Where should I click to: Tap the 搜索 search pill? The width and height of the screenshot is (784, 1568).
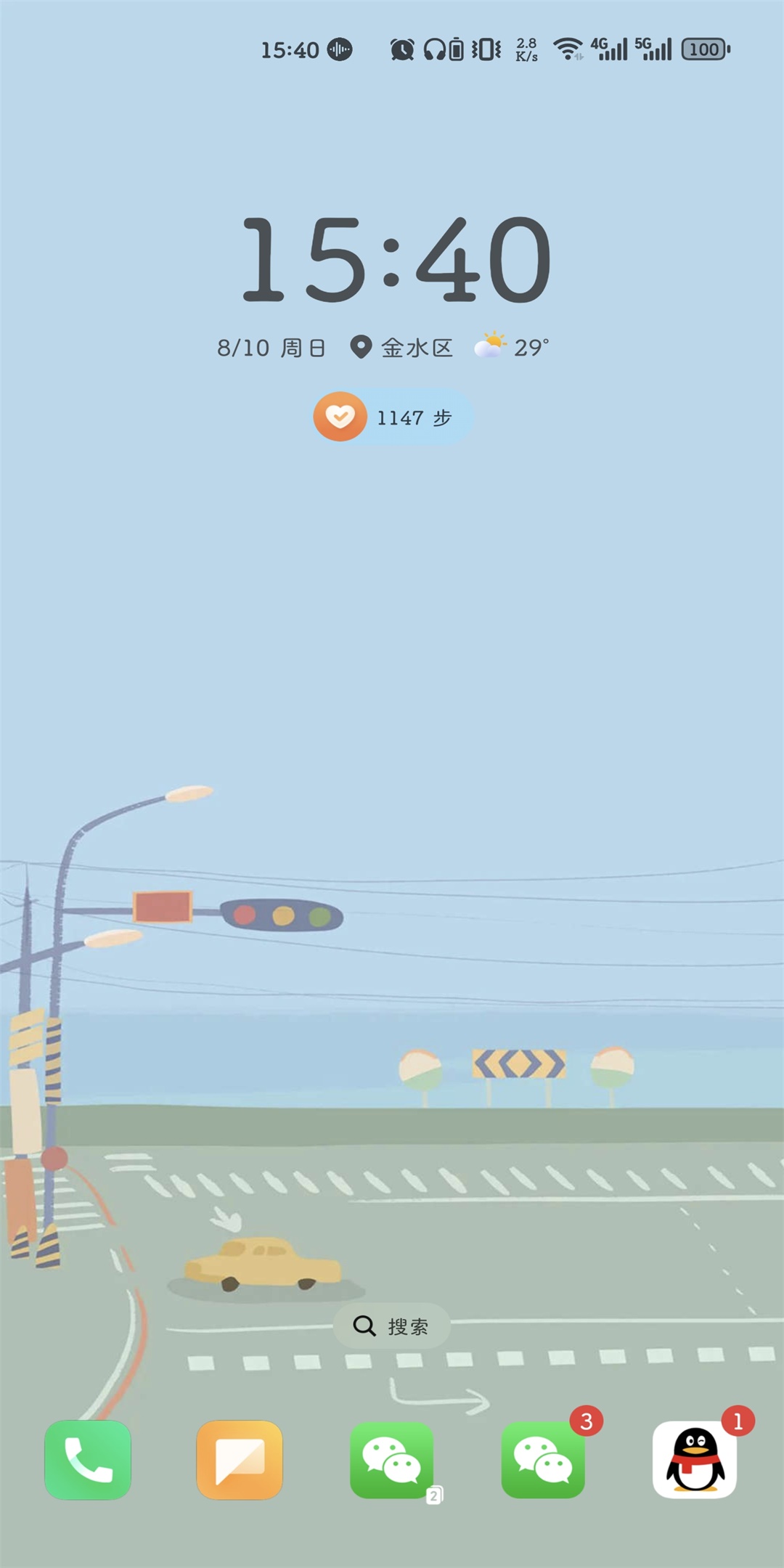[x=392, y=1326]
